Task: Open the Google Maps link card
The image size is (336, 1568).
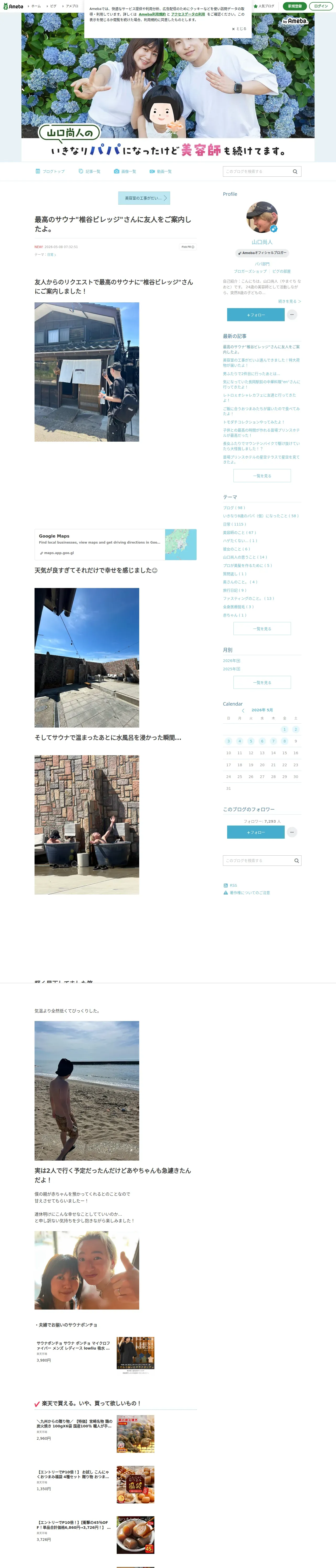Action: click(115, 544)
